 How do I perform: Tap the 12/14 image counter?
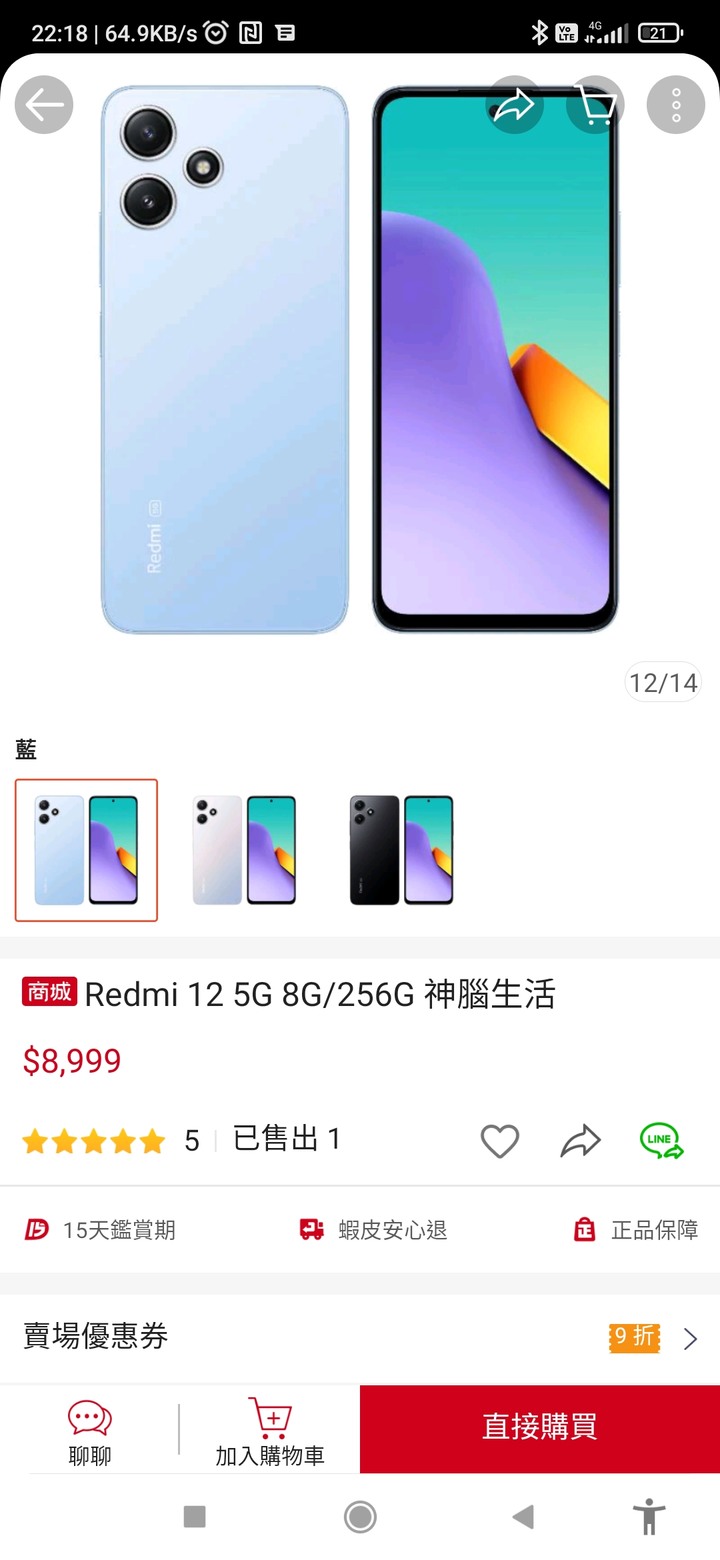click(x=662, y=682)
